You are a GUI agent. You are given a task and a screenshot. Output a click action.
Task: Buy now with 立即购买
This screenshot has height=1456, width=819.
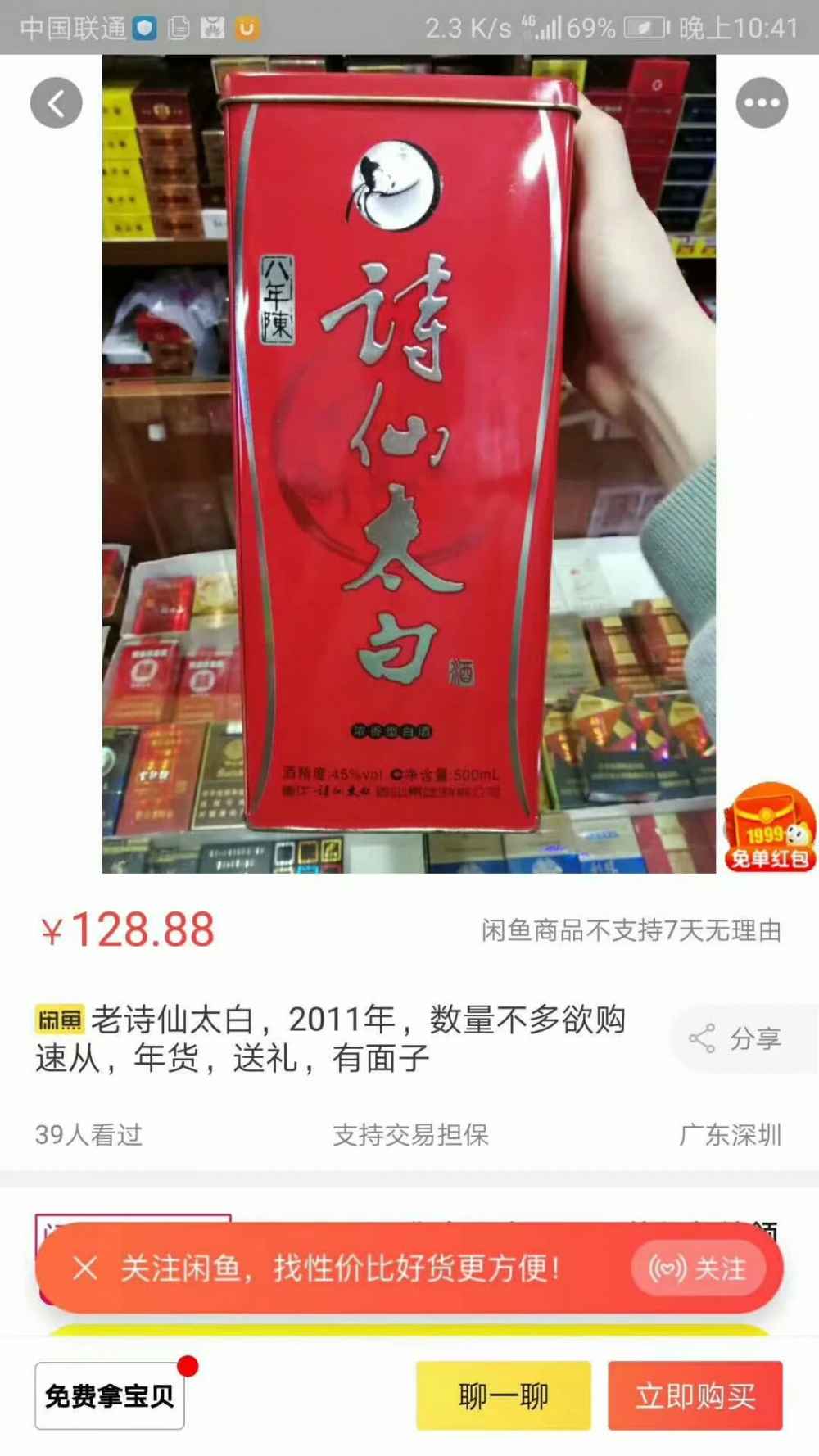tap(695, 1395)
